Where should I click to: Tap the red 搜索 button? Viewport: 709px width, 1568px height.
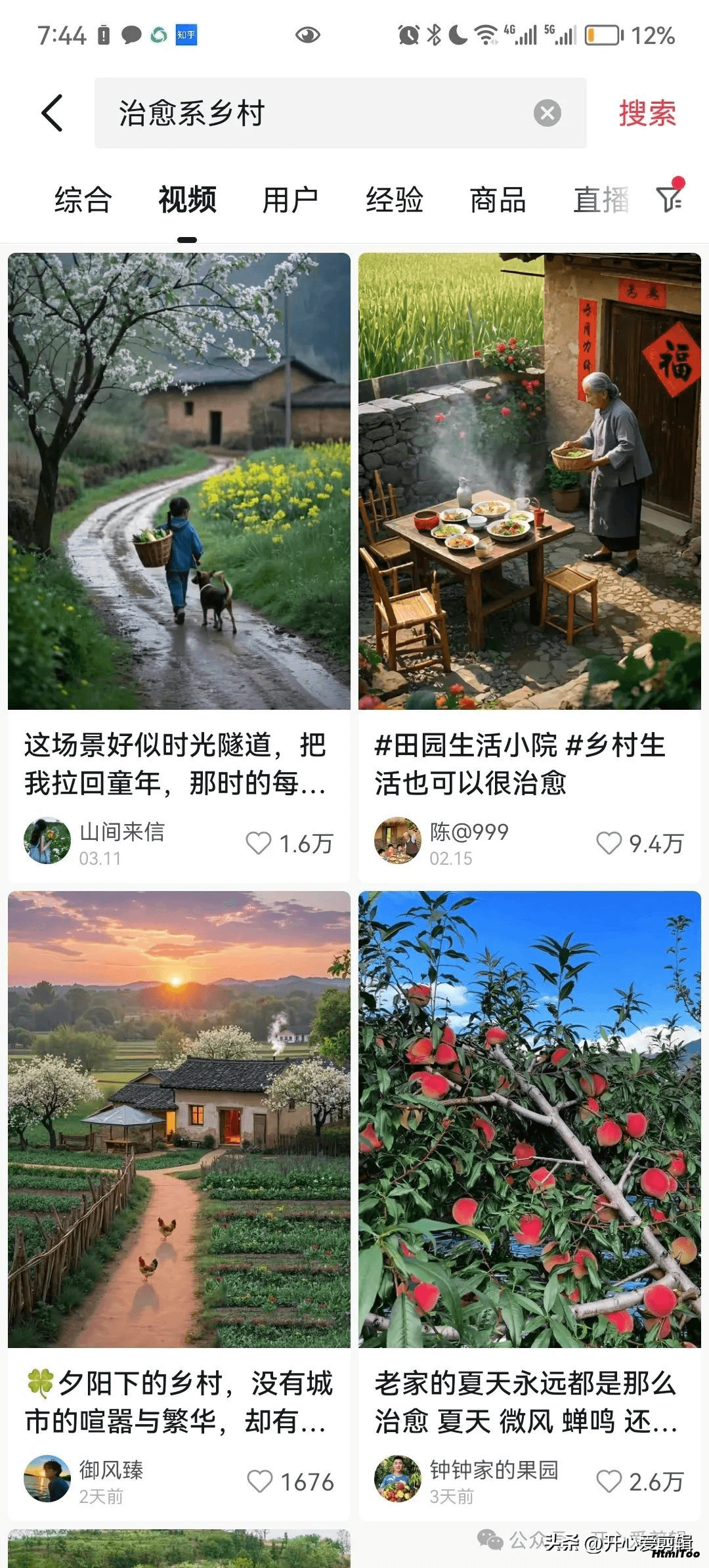647,113
